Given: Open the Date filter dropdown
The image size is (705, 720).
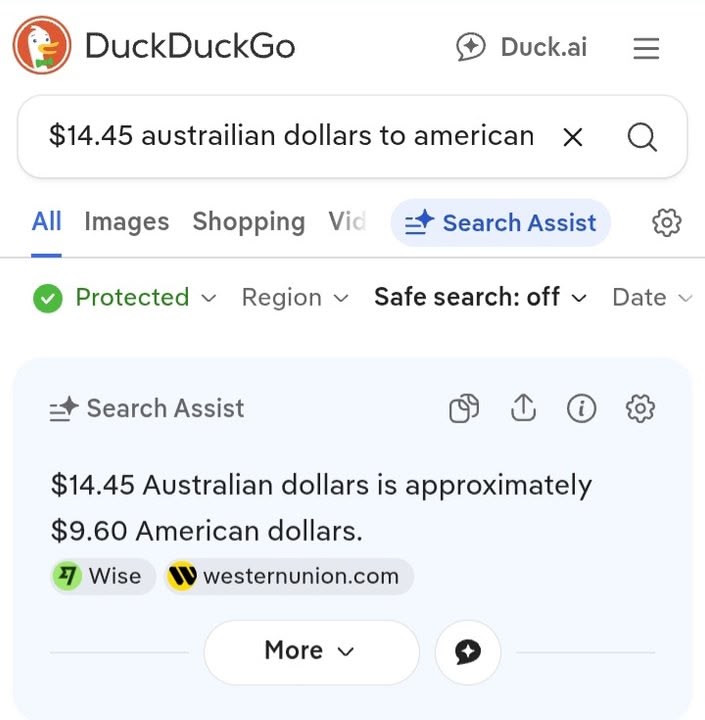Looking at the screenshot, I should point(651,297).
